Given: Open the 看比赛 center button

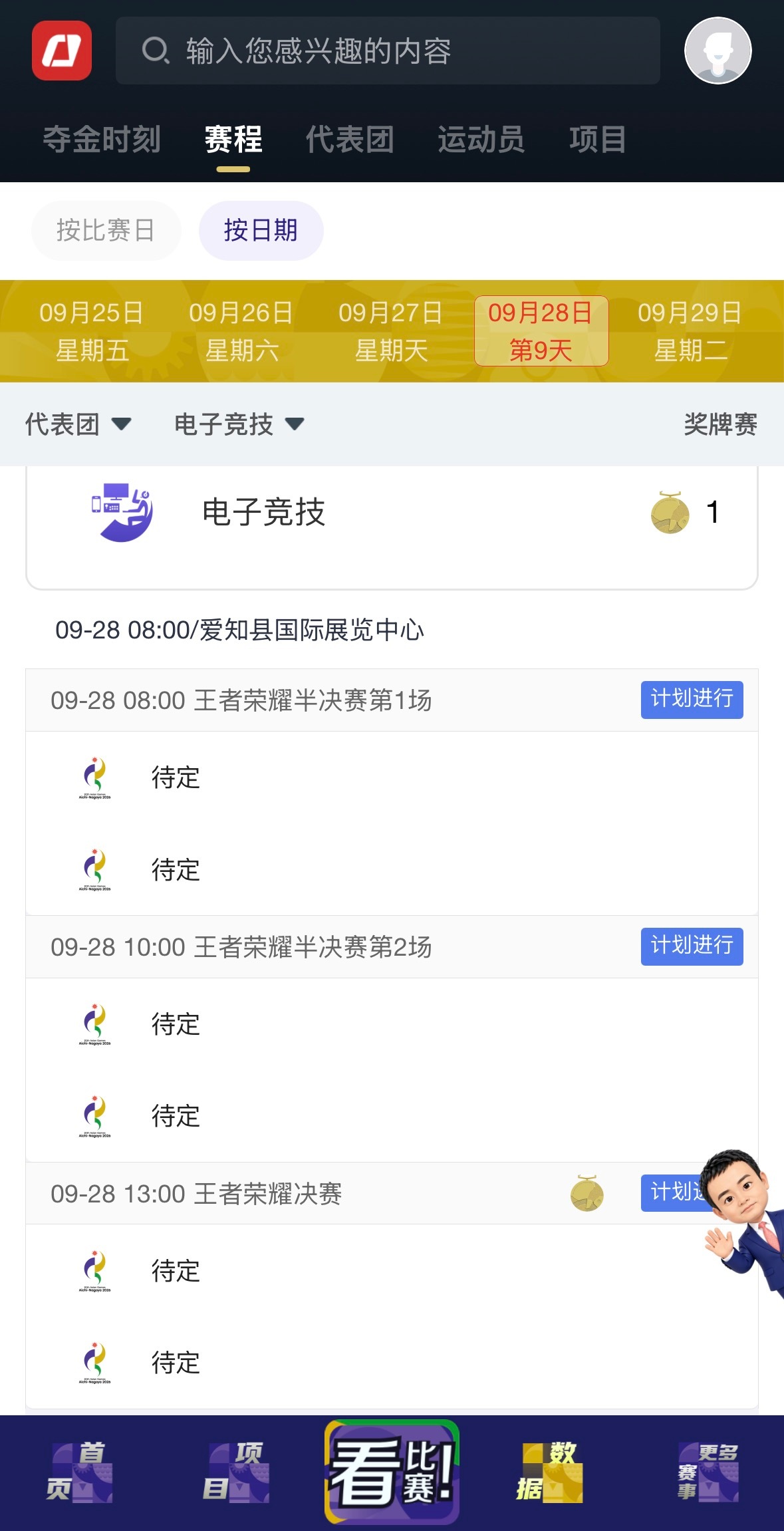Looking at the screenshot, I should [392, 1472].
